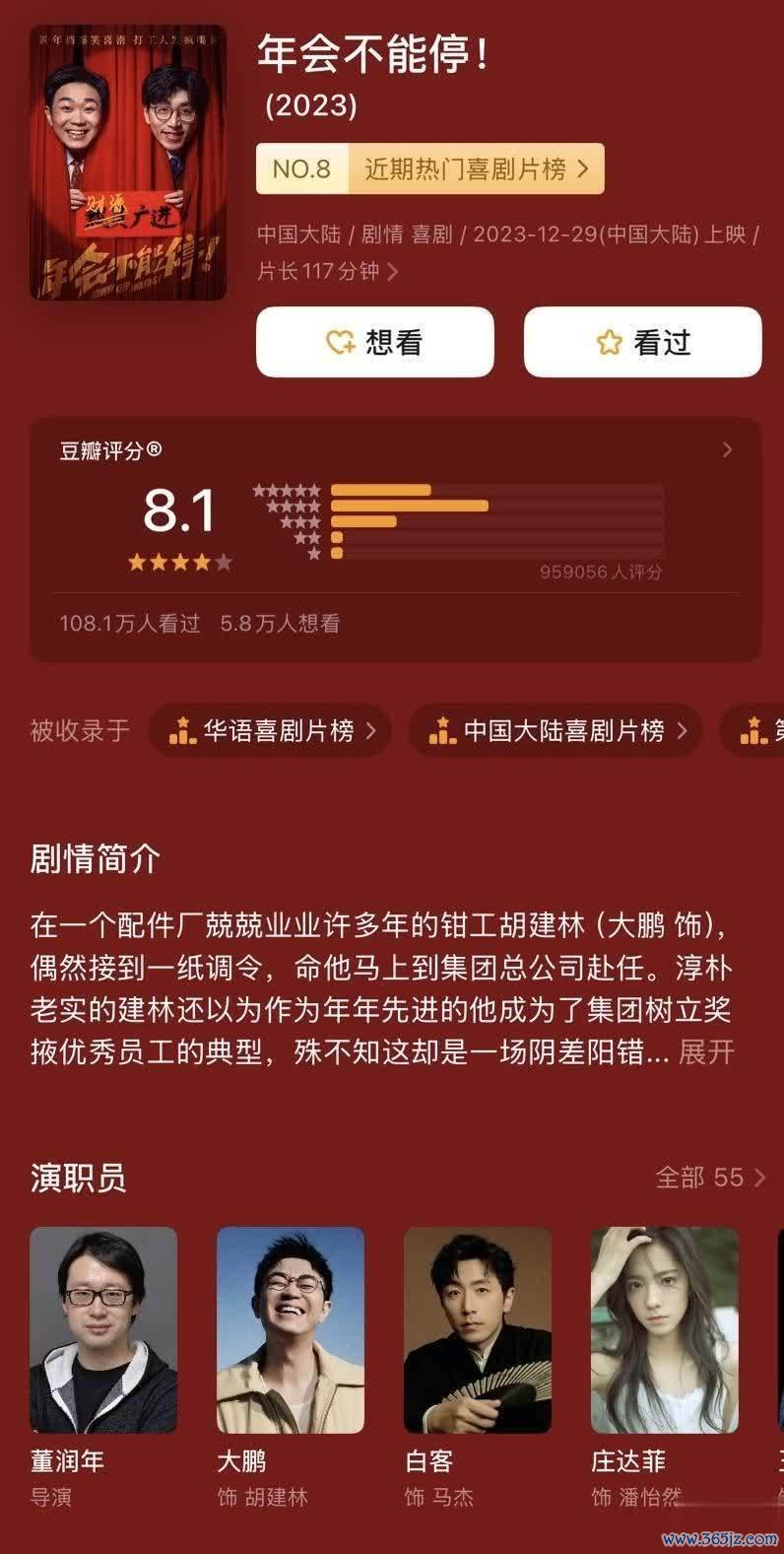Open the 华语喜剧片榜 chip

270,730
